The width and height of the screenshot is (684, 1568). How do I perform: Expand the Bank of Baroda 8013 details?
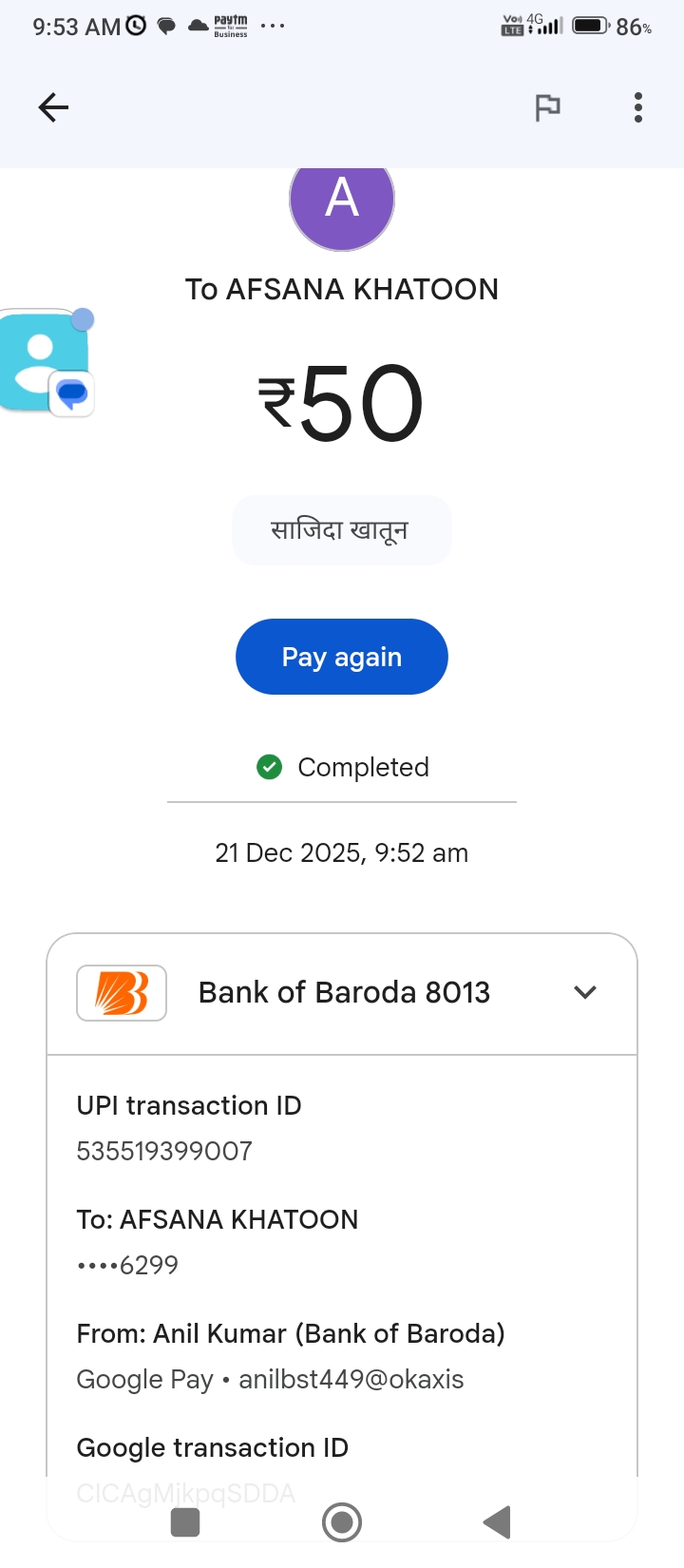click(x=585, y=992)
